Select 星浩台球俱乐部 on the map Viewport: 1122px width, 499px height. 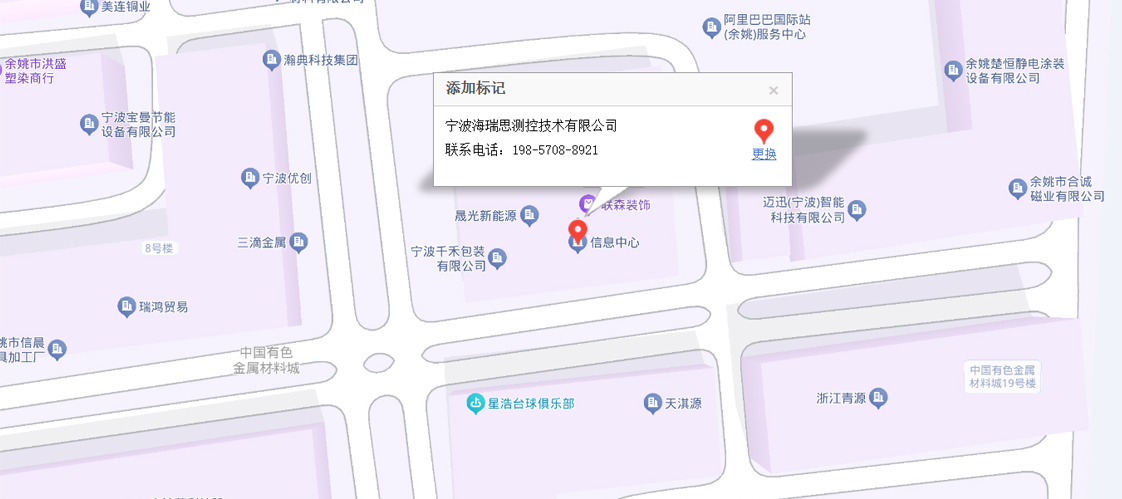(478, 404)
